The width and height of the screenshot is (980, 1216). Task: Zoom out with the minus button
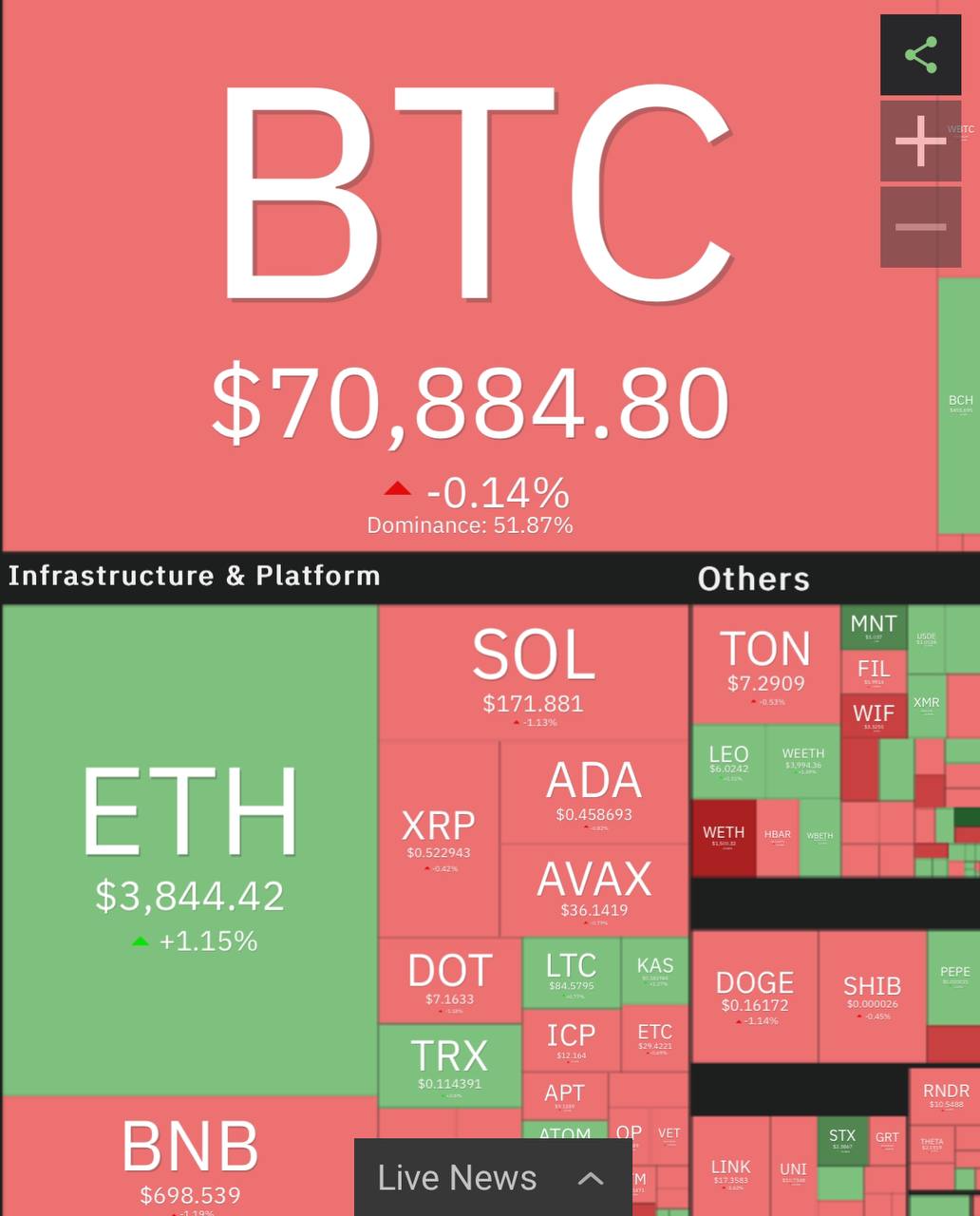pos(920,226)
